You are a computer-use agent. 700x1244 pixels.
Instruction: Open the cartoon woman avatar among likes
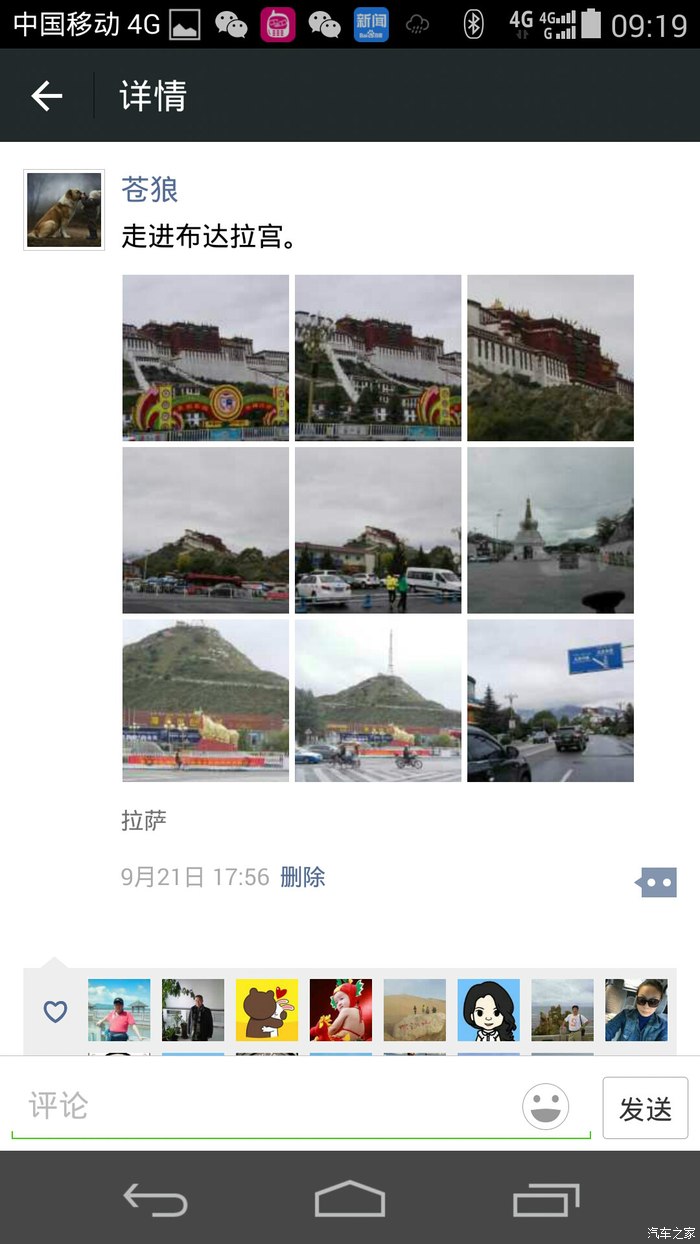click(x=489, y=1010)
